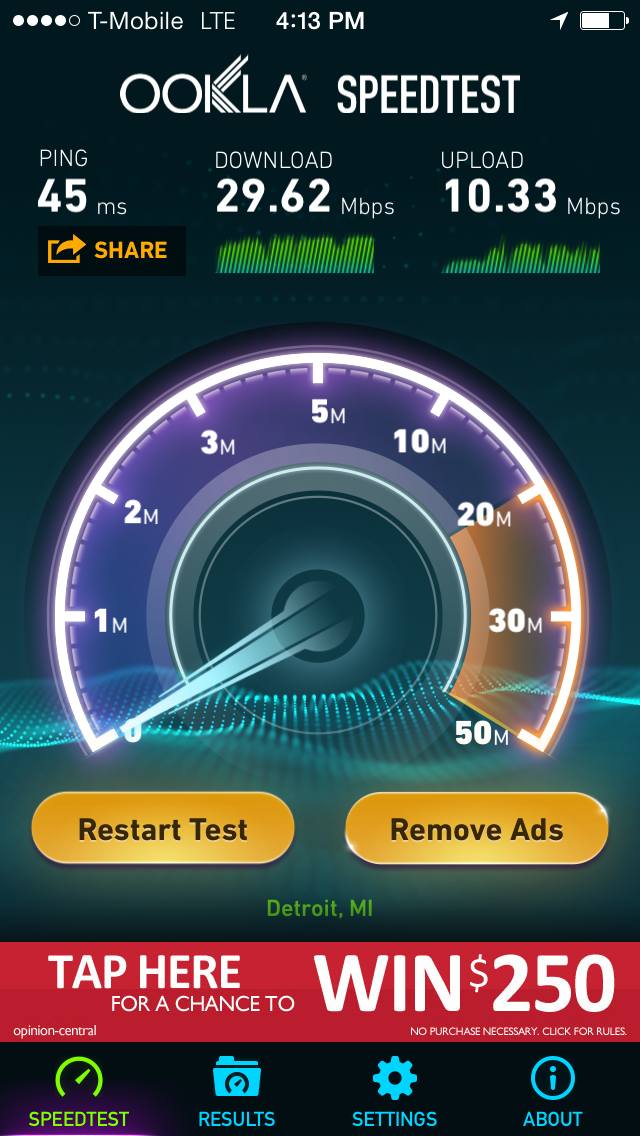This screenshot has width=640, height=1136.
Task: Switch to the Results tab
Action: pyautogui.click(x=237, y=1092)
